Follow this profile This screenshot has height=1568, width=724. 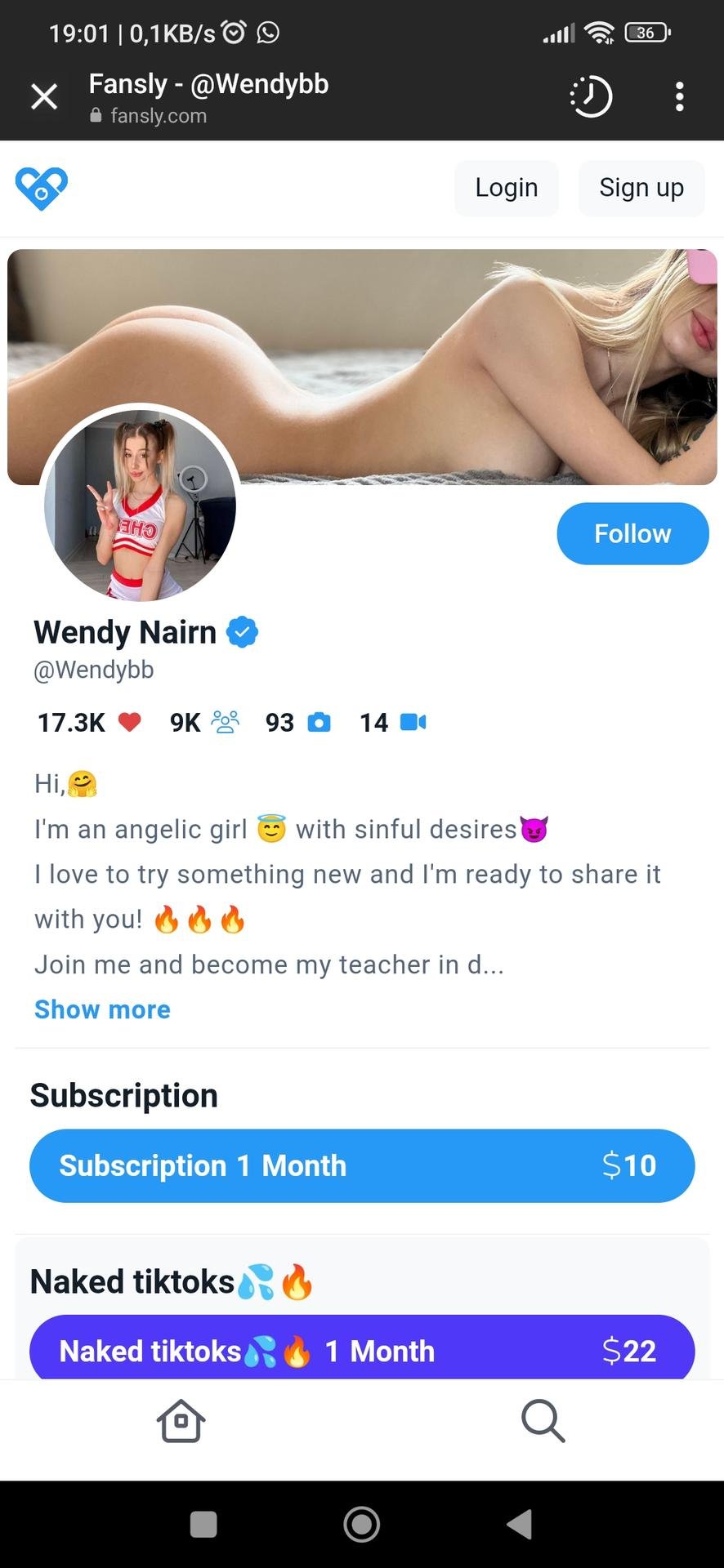(x=632, y=533)
